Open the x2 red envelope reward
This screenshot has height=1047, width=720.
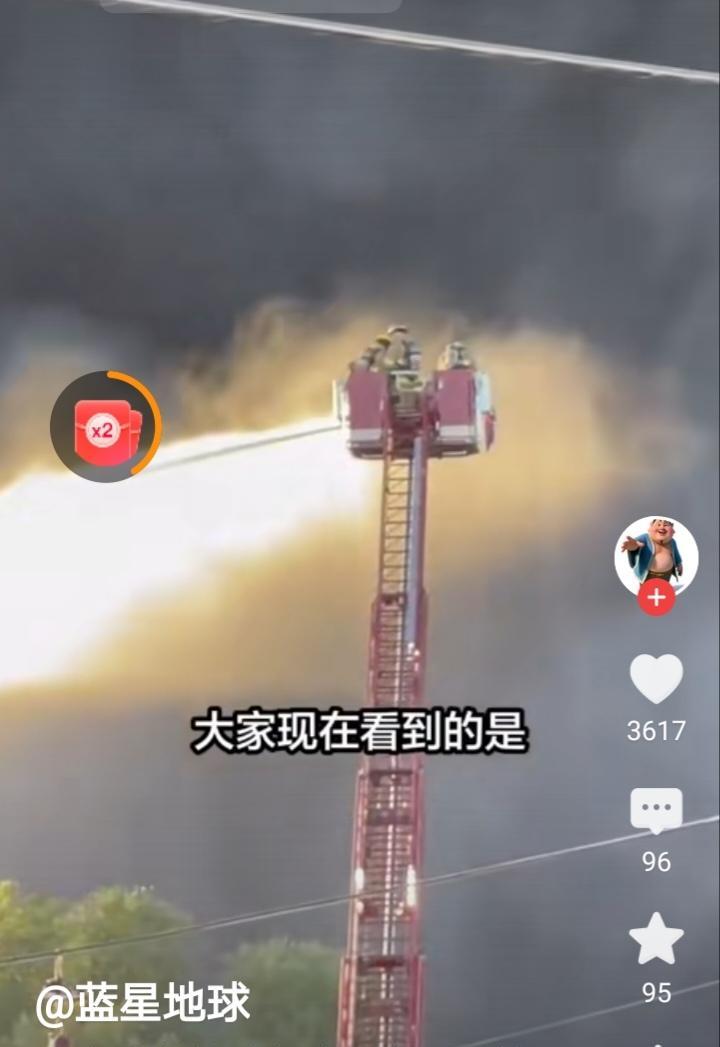pos(105,428)
